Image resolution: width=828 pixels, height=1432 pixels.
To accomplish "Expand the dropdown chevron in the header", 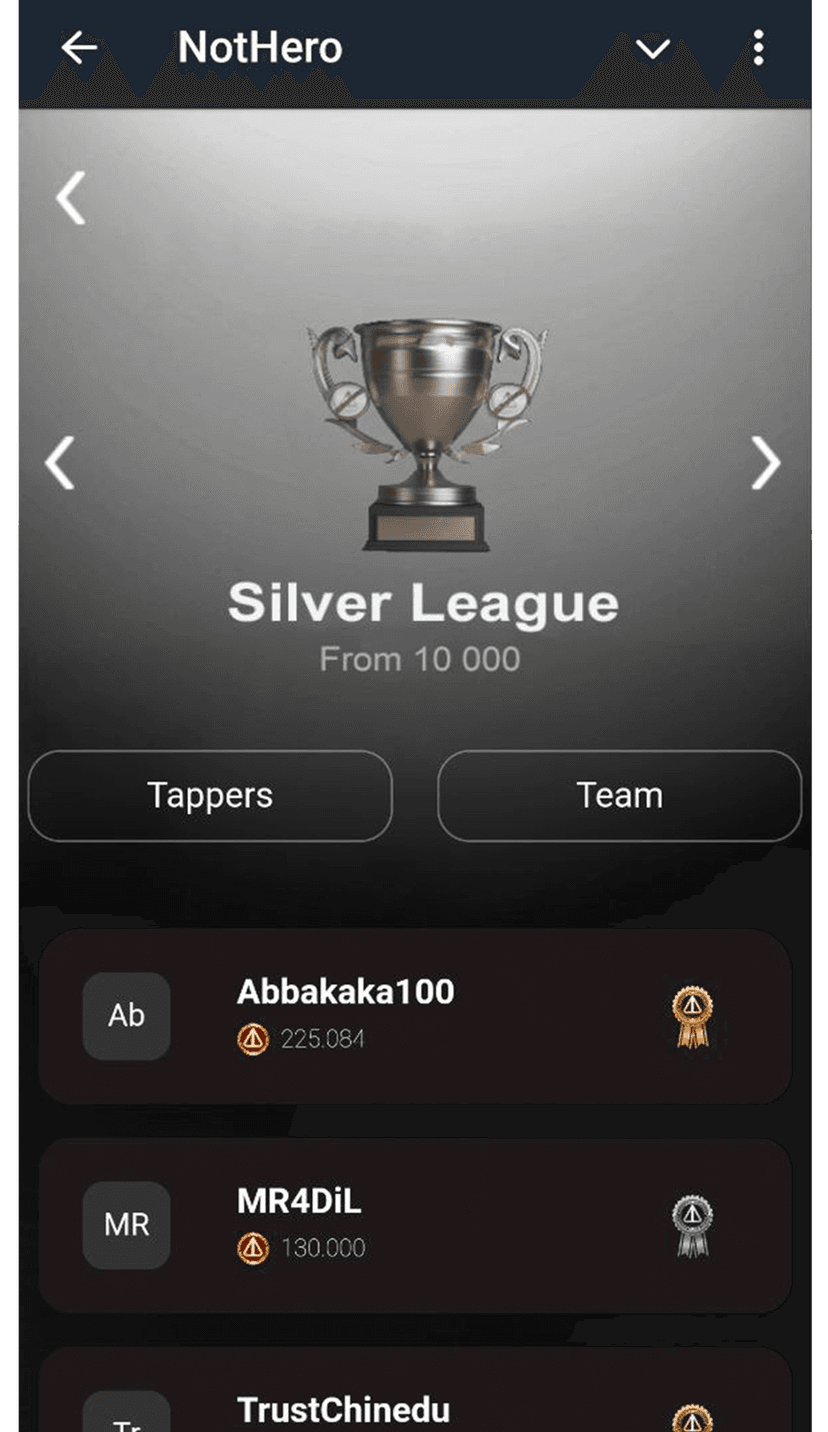I will point(652,48).
